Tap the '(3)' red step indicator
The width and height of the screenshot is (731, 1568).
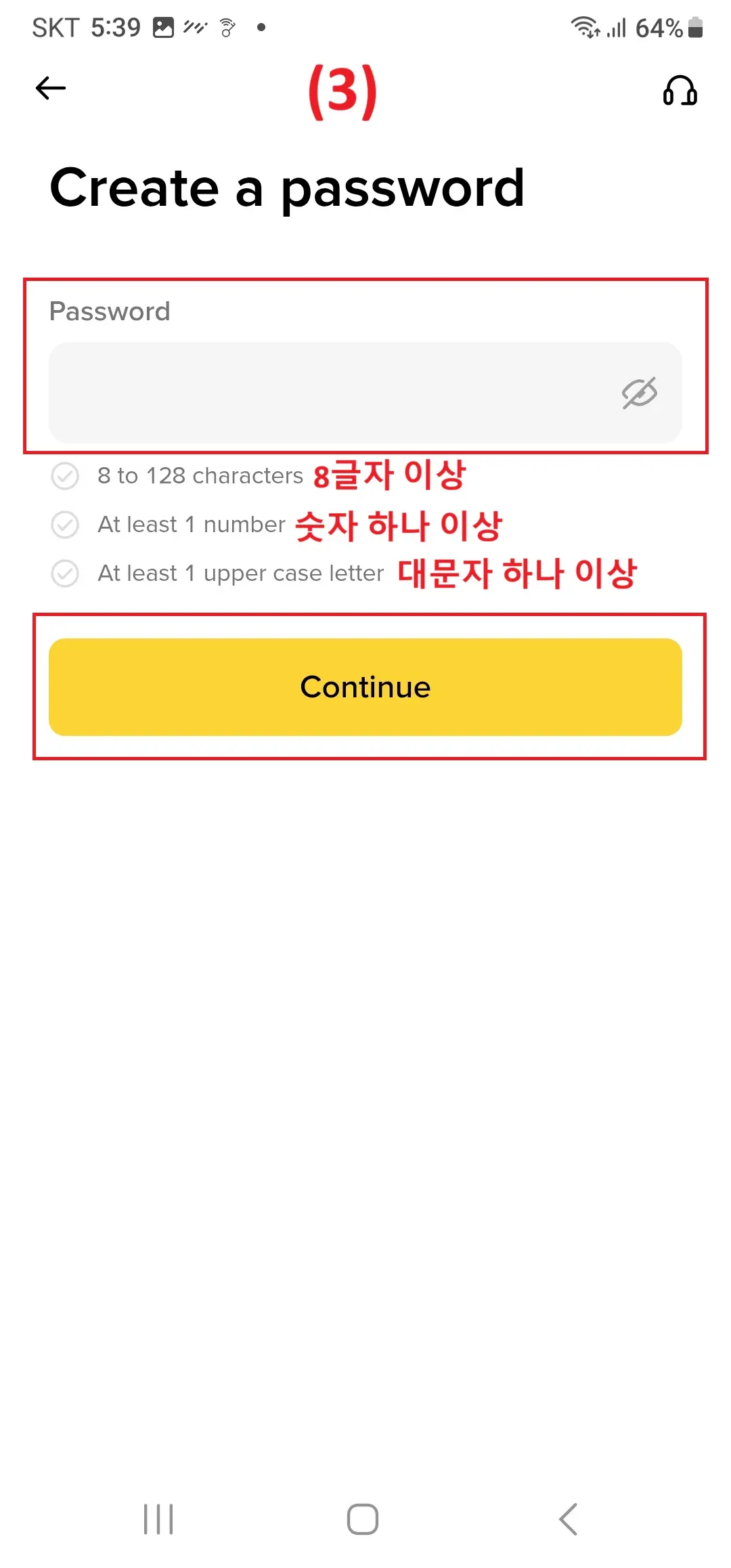341,91
